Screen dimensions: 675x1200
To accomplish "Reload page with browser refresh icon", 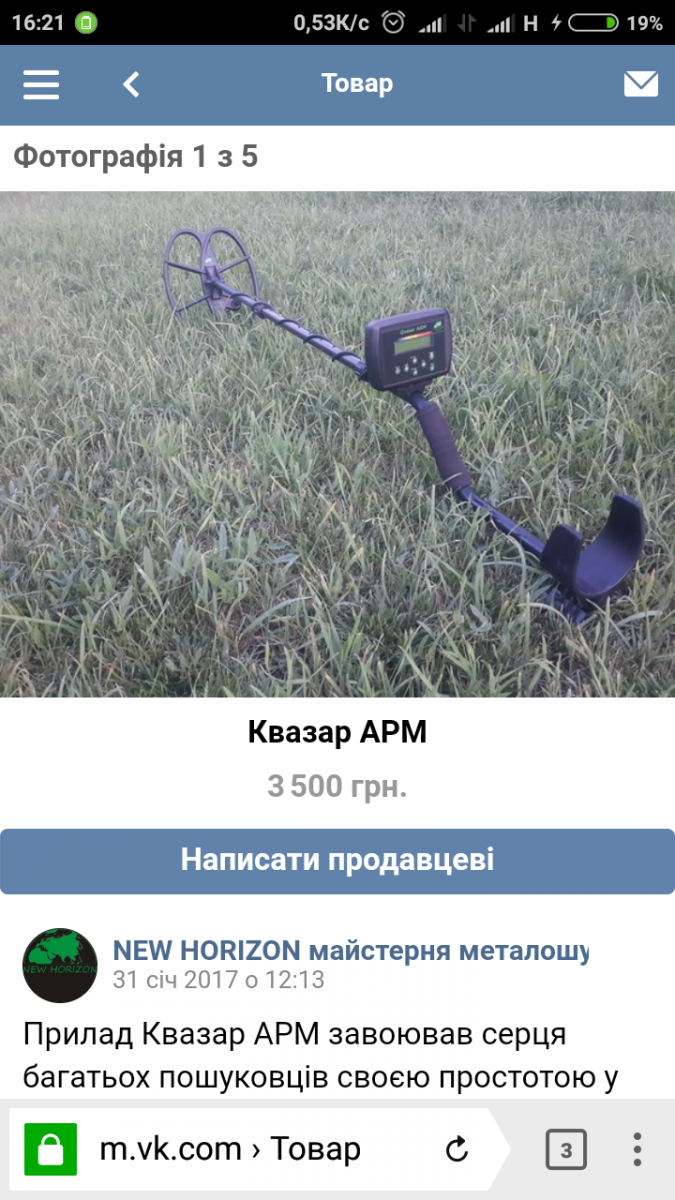I will tap(457, 1149).
